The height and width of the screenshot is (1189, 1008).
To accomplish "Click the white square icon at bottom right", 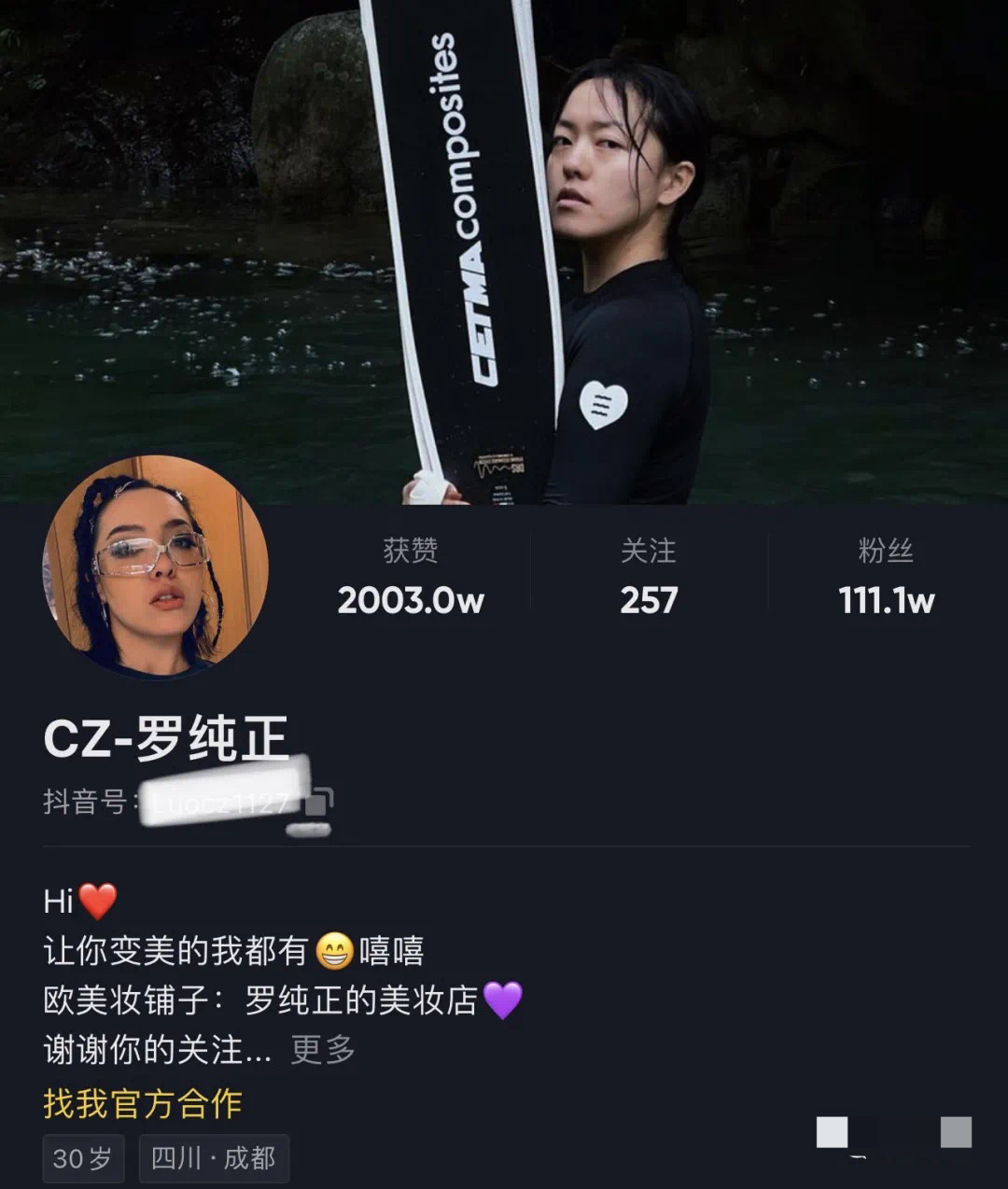I will pos(833,1132).
